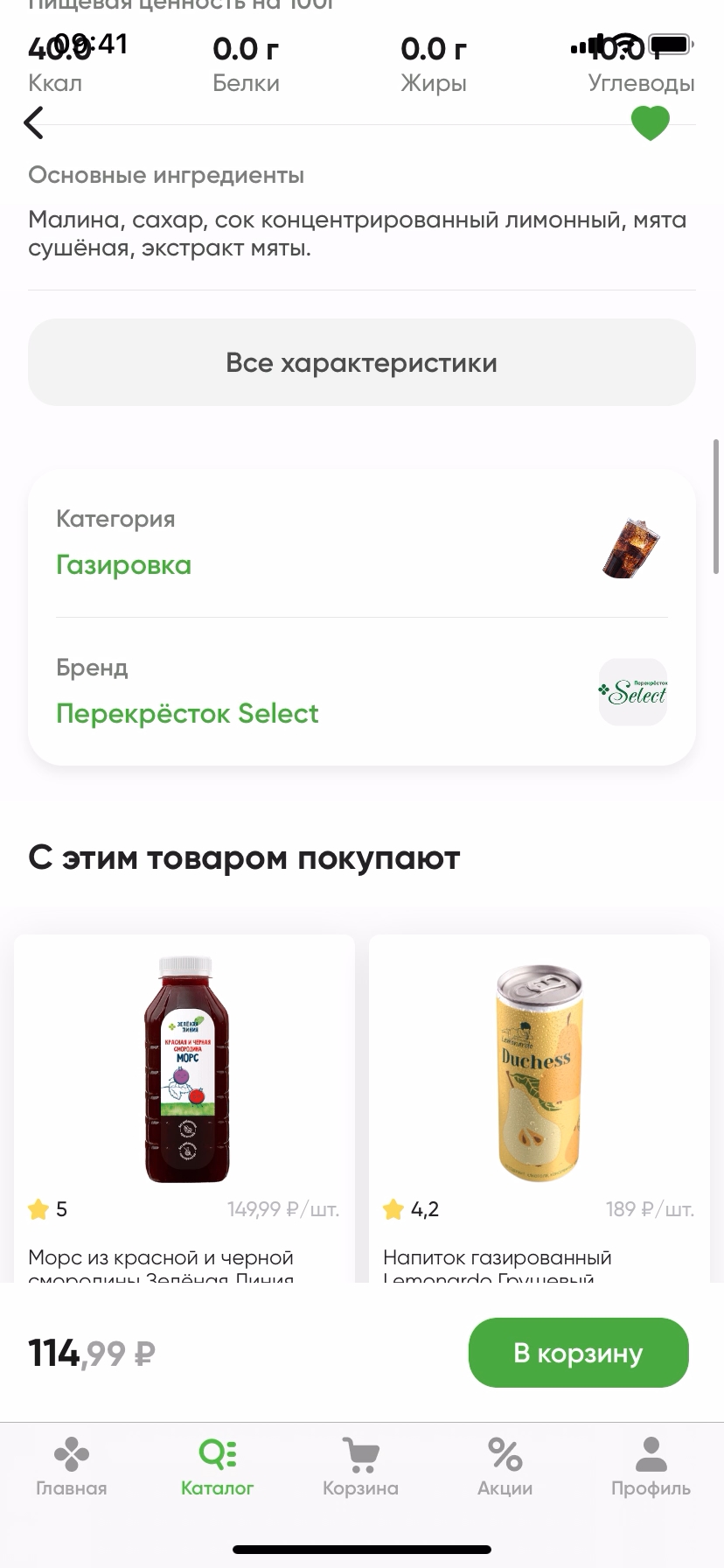724x1568 pixels.
Task: Go back using the arrow icon
Action: (34, 123)
